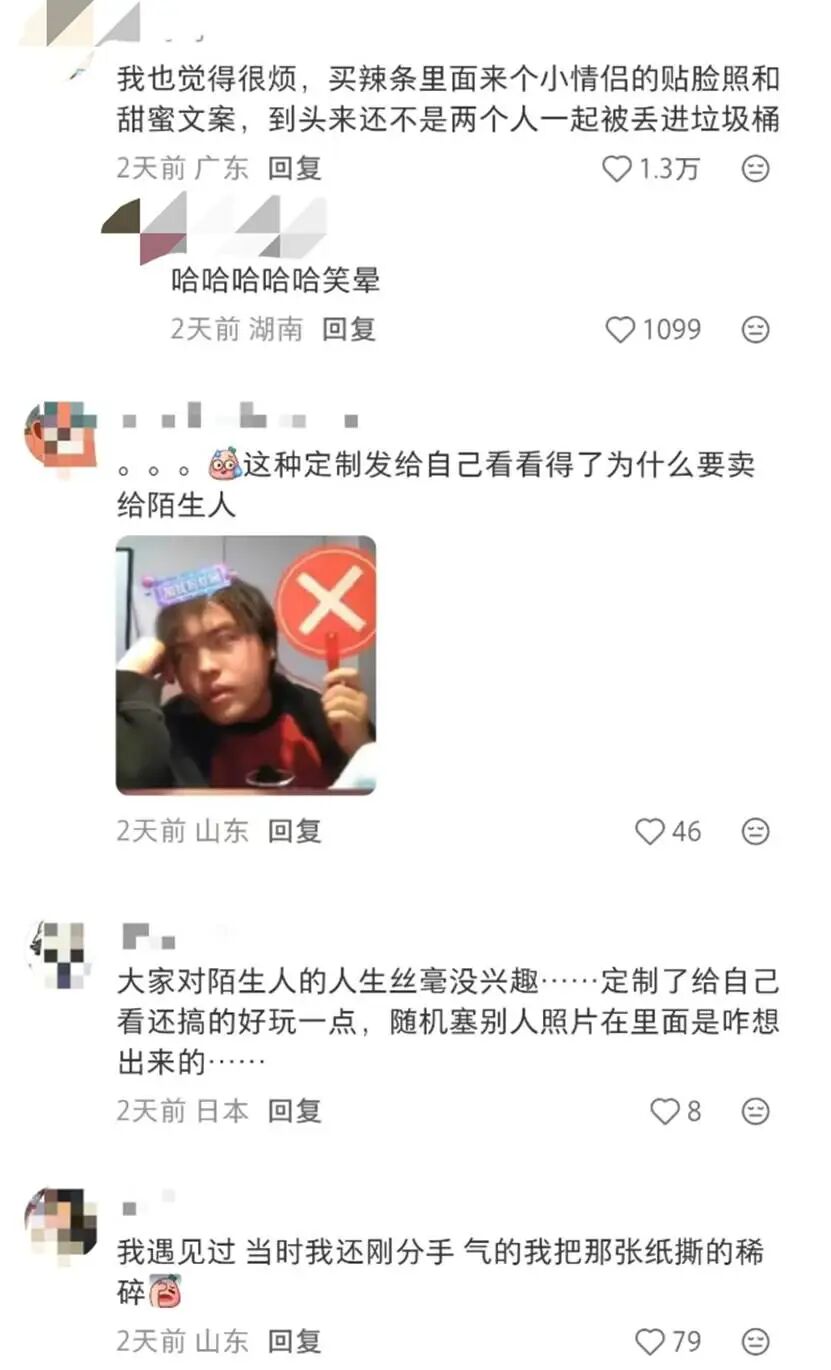Like the comment with 46 likes
This screenshot has width=831, height=1370.
pyautogui.click(x=651, y=831)
